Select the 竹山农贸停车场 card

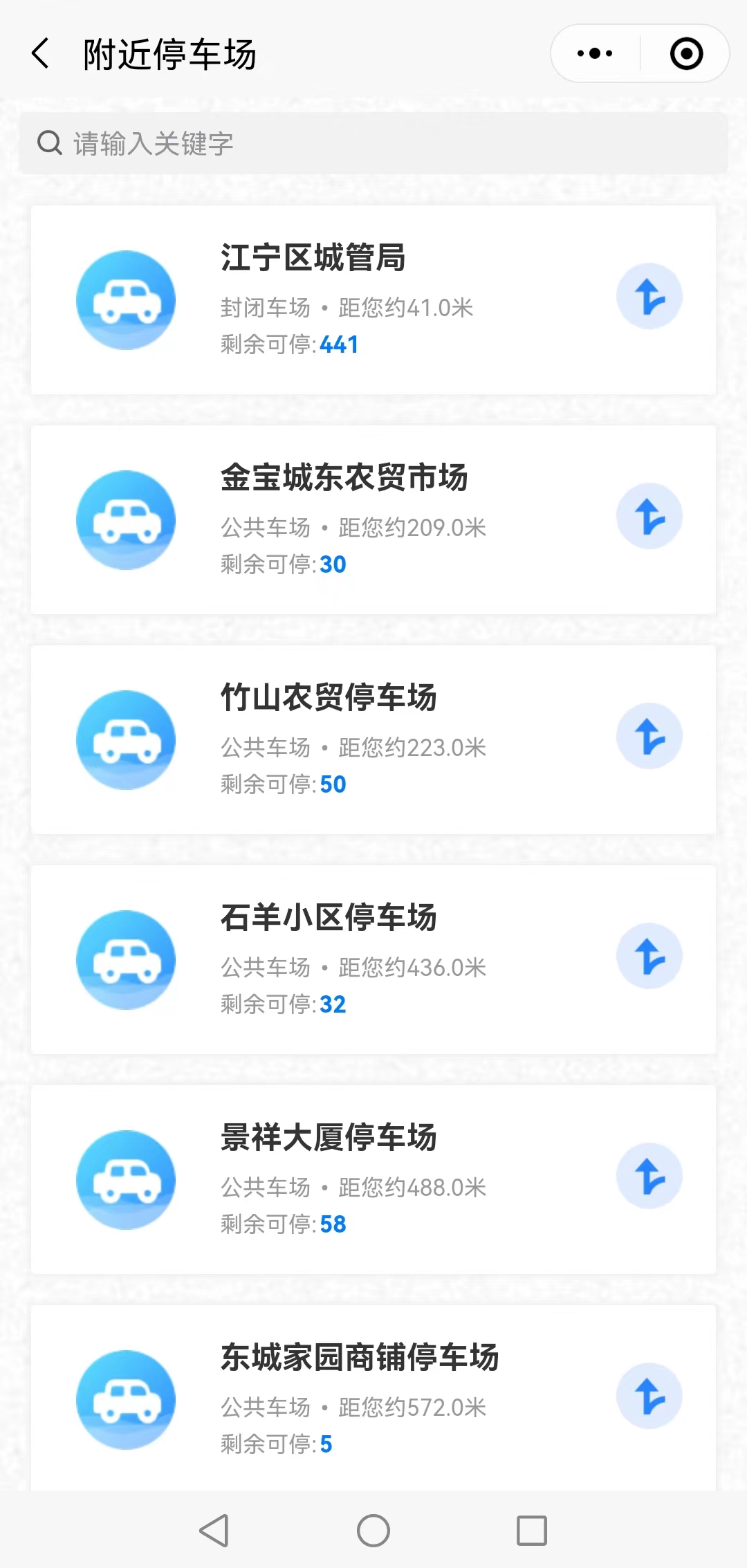click(373, 739)
